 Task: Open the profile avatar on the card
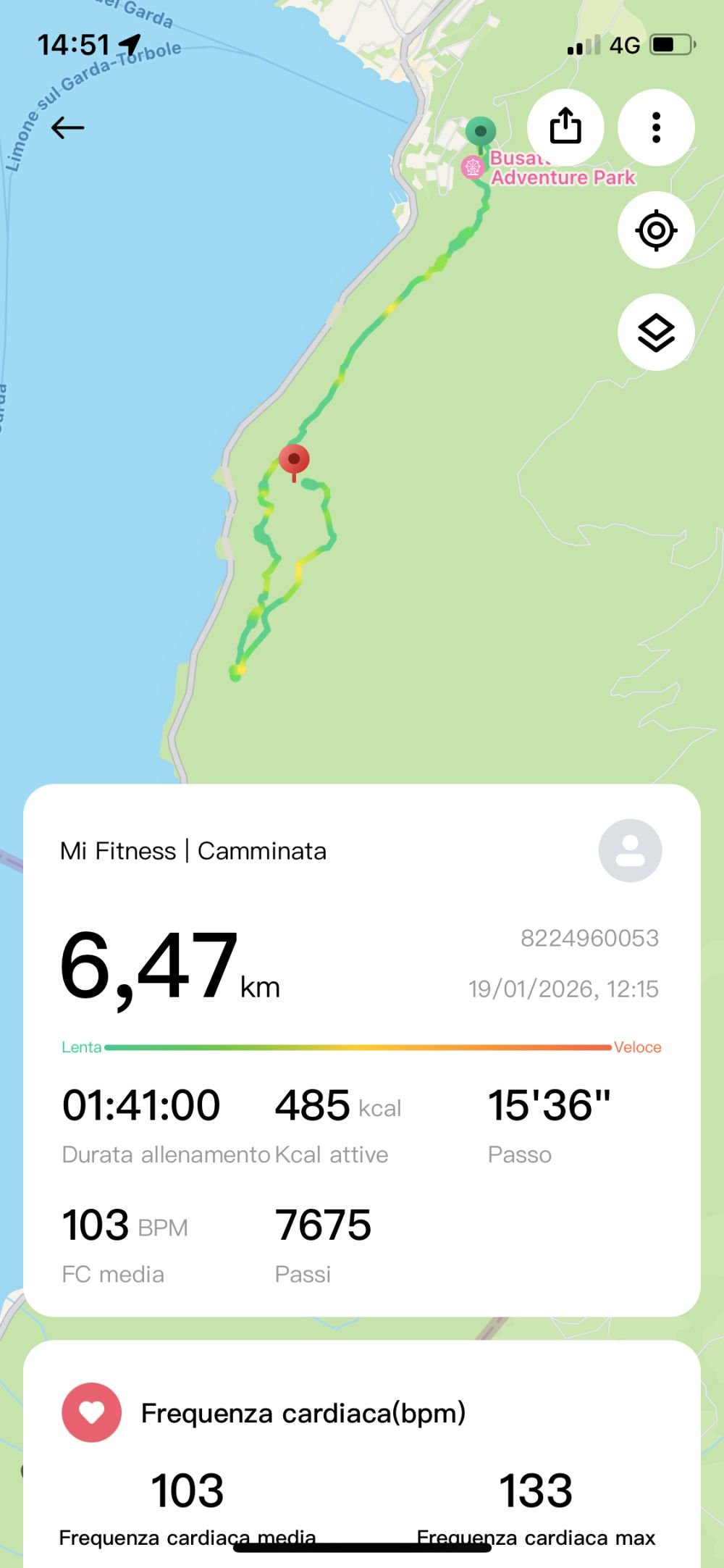pos(630,850)
